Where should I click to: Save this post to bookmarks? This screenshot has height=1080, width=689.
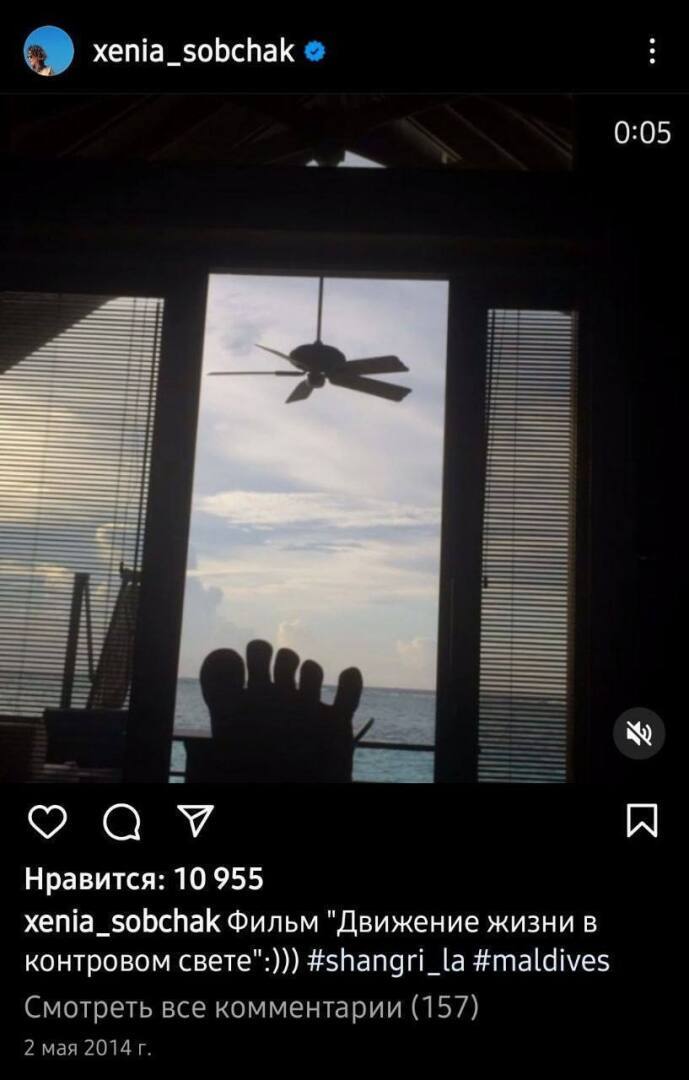(641, 821)
